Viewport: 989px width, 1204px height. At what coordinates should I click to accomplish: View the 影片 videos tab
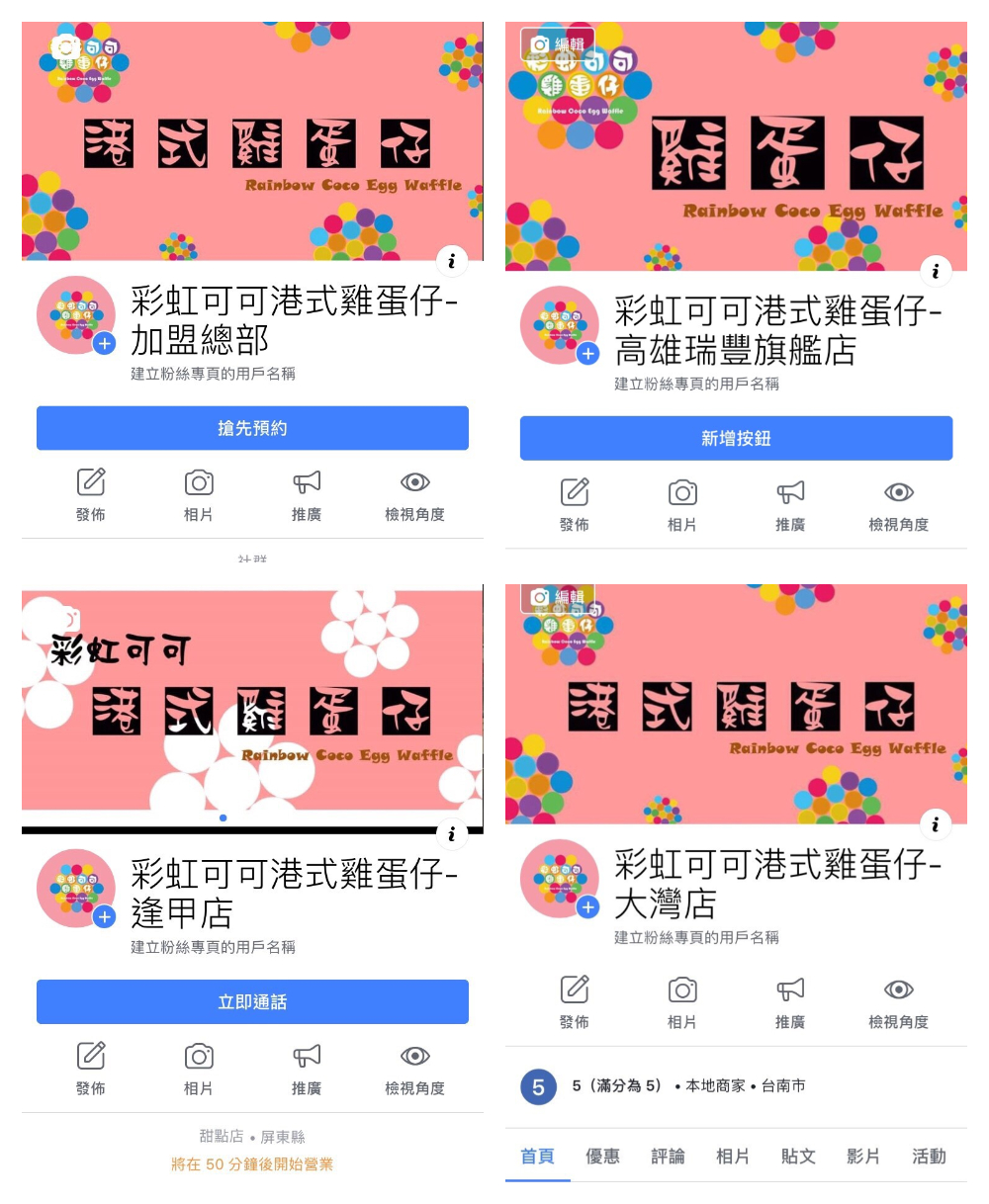862,1156
